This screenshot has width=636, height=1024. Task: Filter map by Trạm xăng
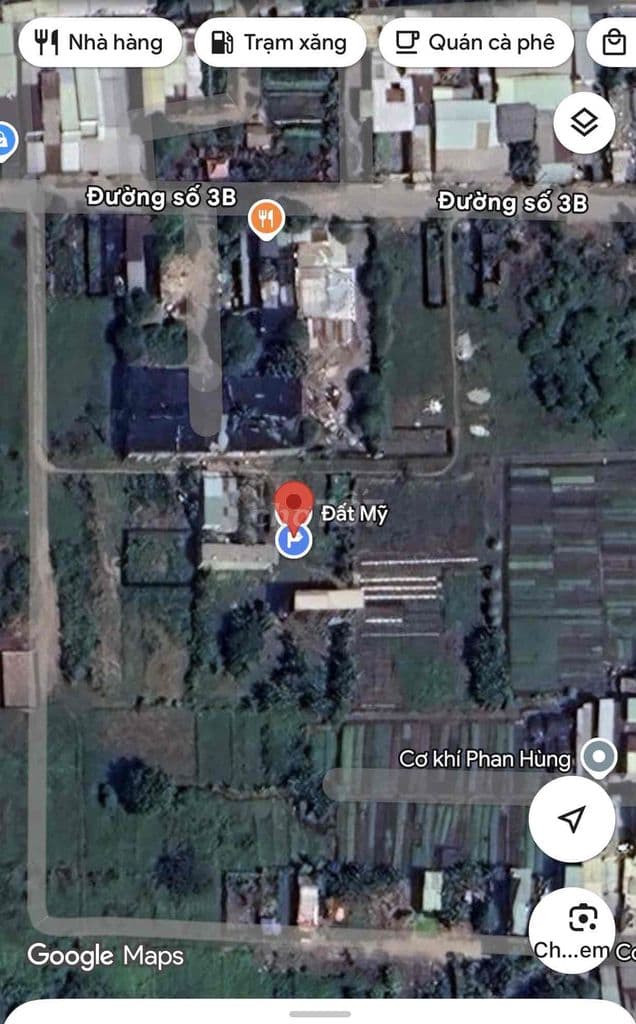[280, 42]
